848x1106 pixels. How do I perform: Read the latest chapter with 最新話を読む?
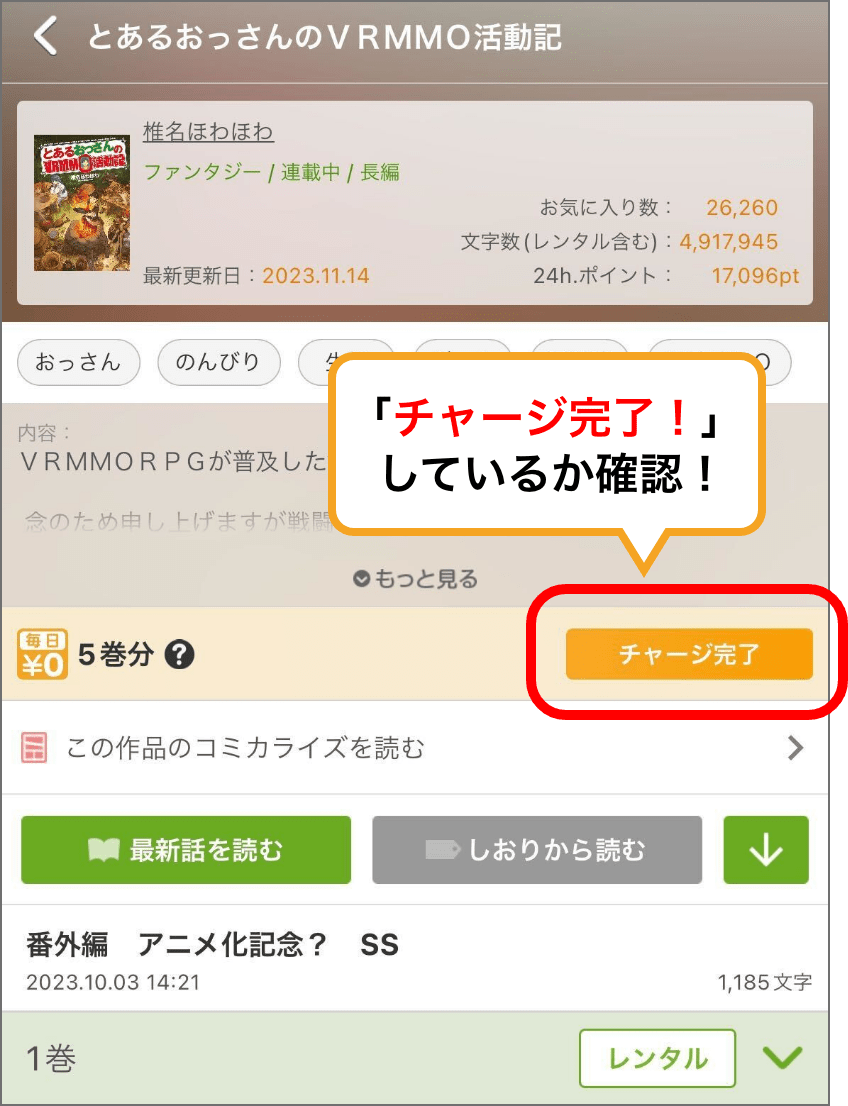click(186, 850)
